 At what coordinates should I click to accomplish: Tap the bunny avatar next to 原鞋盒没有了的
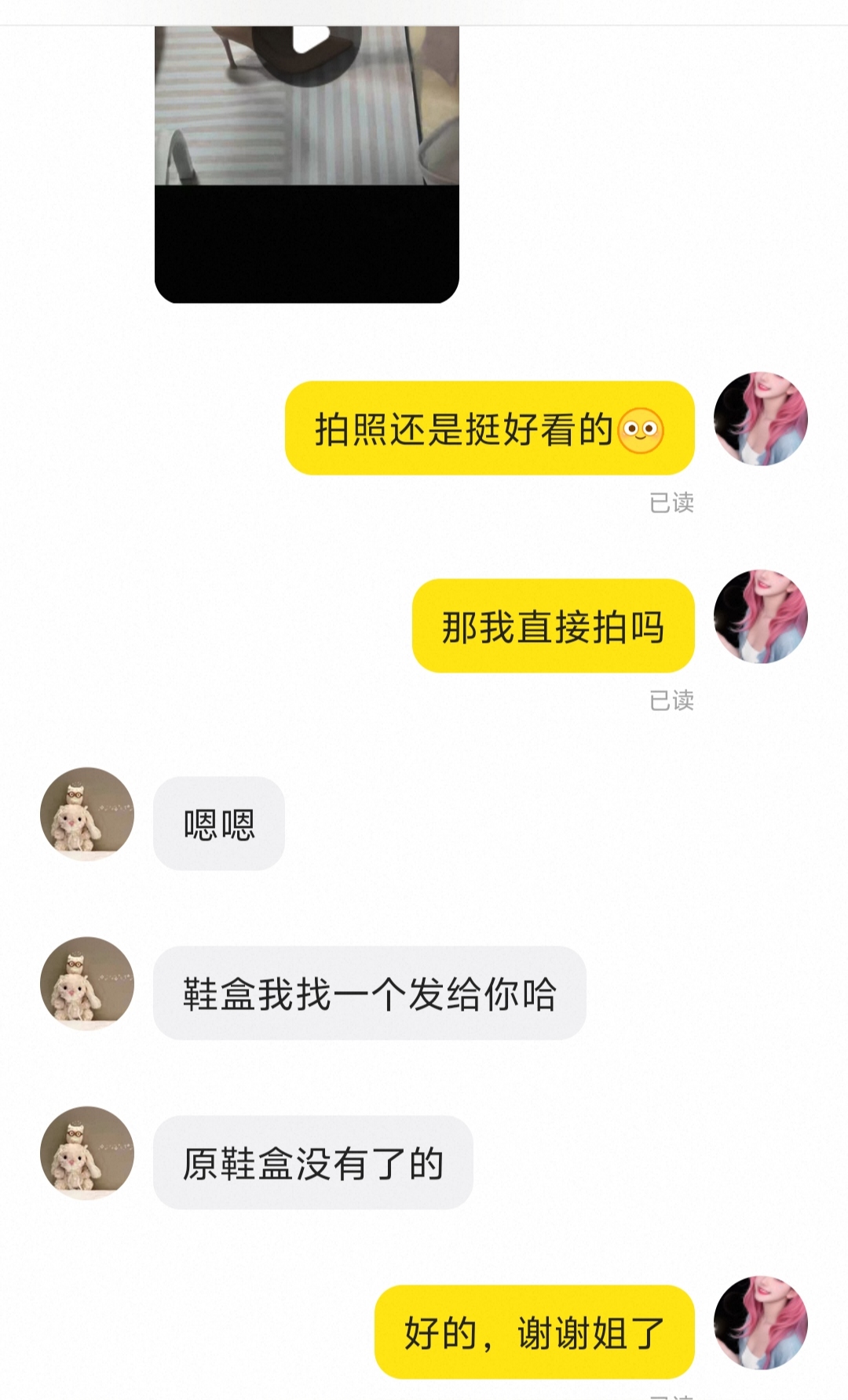click(87, 1153)
